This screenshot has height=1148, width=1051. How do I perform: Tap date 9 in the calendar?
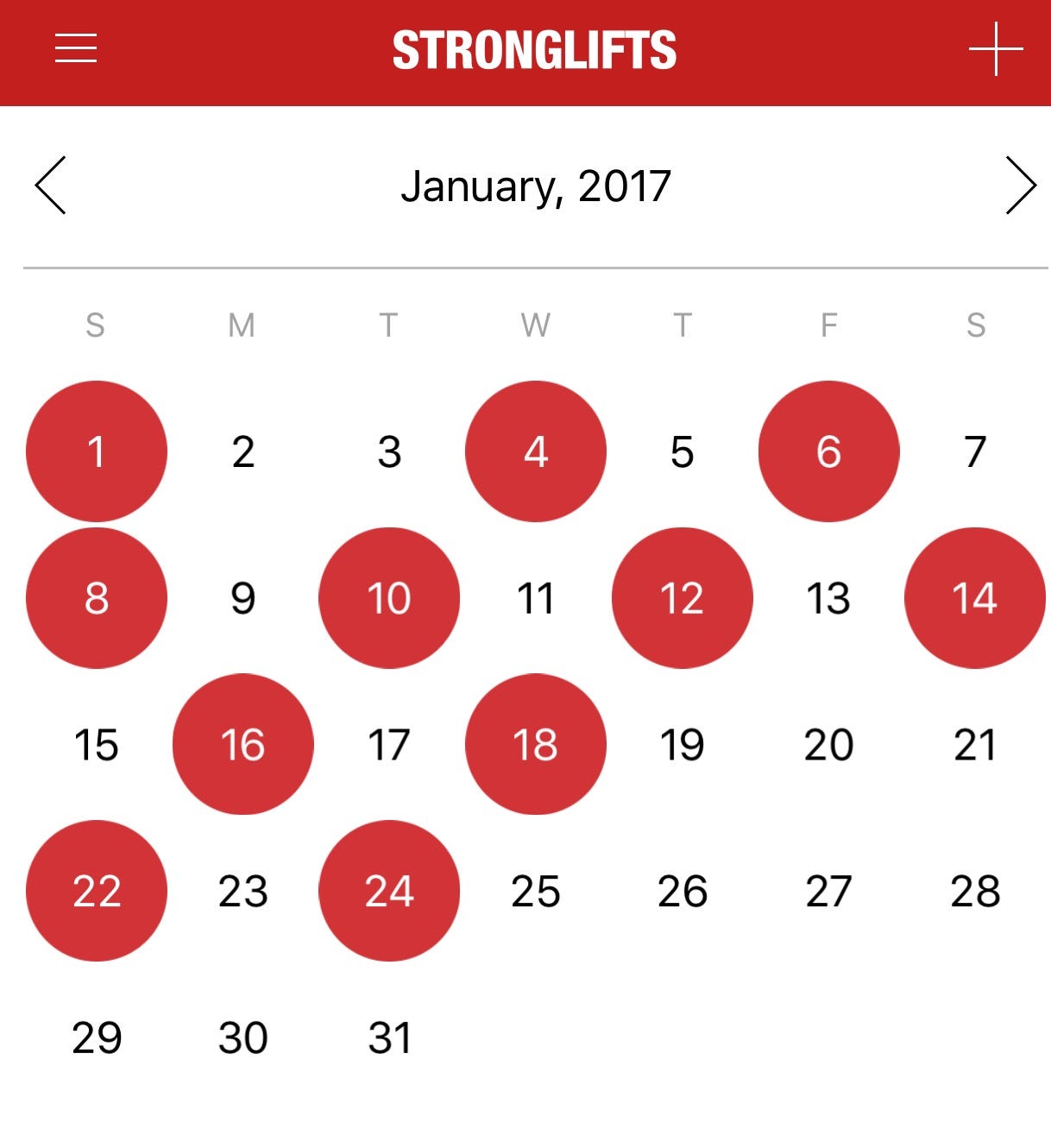[242, 598]
